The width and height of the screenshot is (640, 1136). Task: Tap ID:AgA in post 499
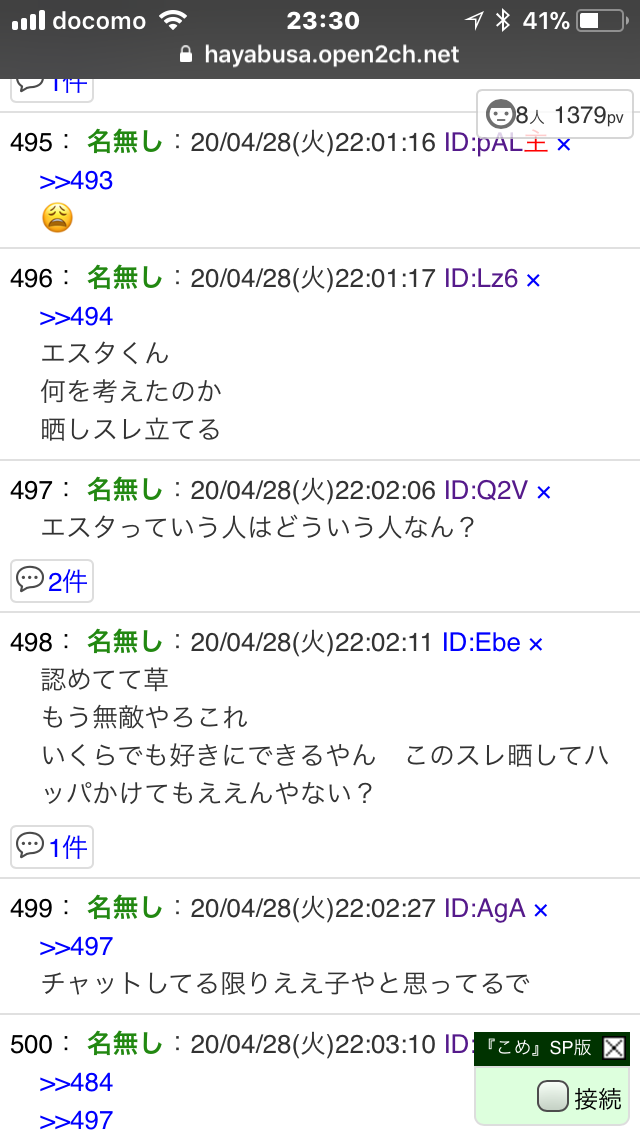coord(484,908)
